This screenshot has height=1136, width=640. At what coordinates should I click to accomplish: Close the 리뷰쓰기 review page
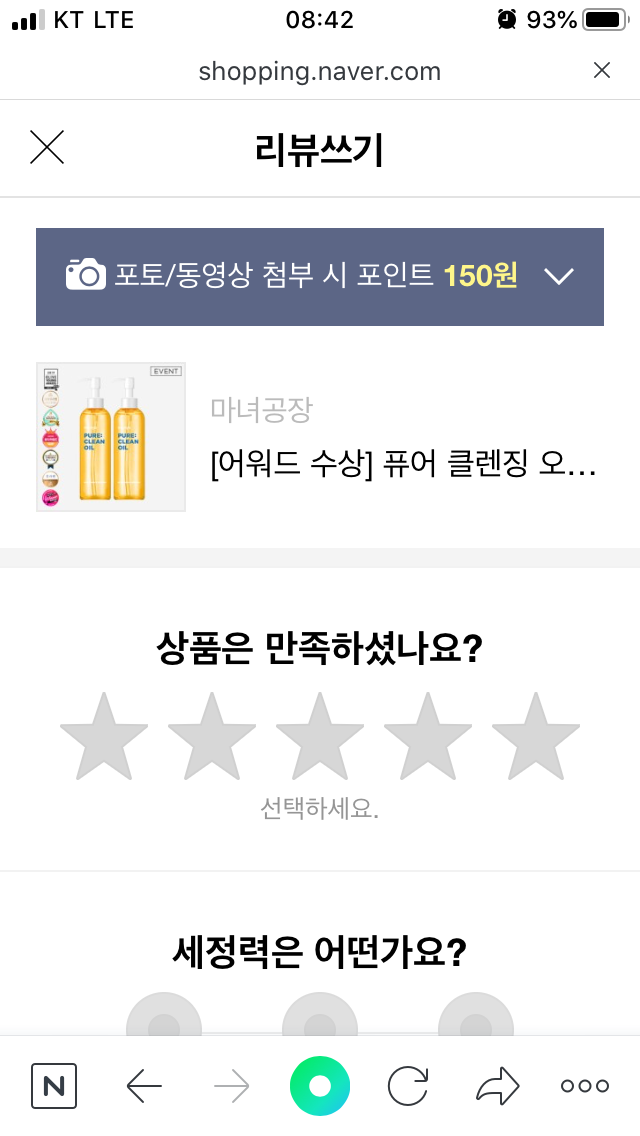pos(47,148)
